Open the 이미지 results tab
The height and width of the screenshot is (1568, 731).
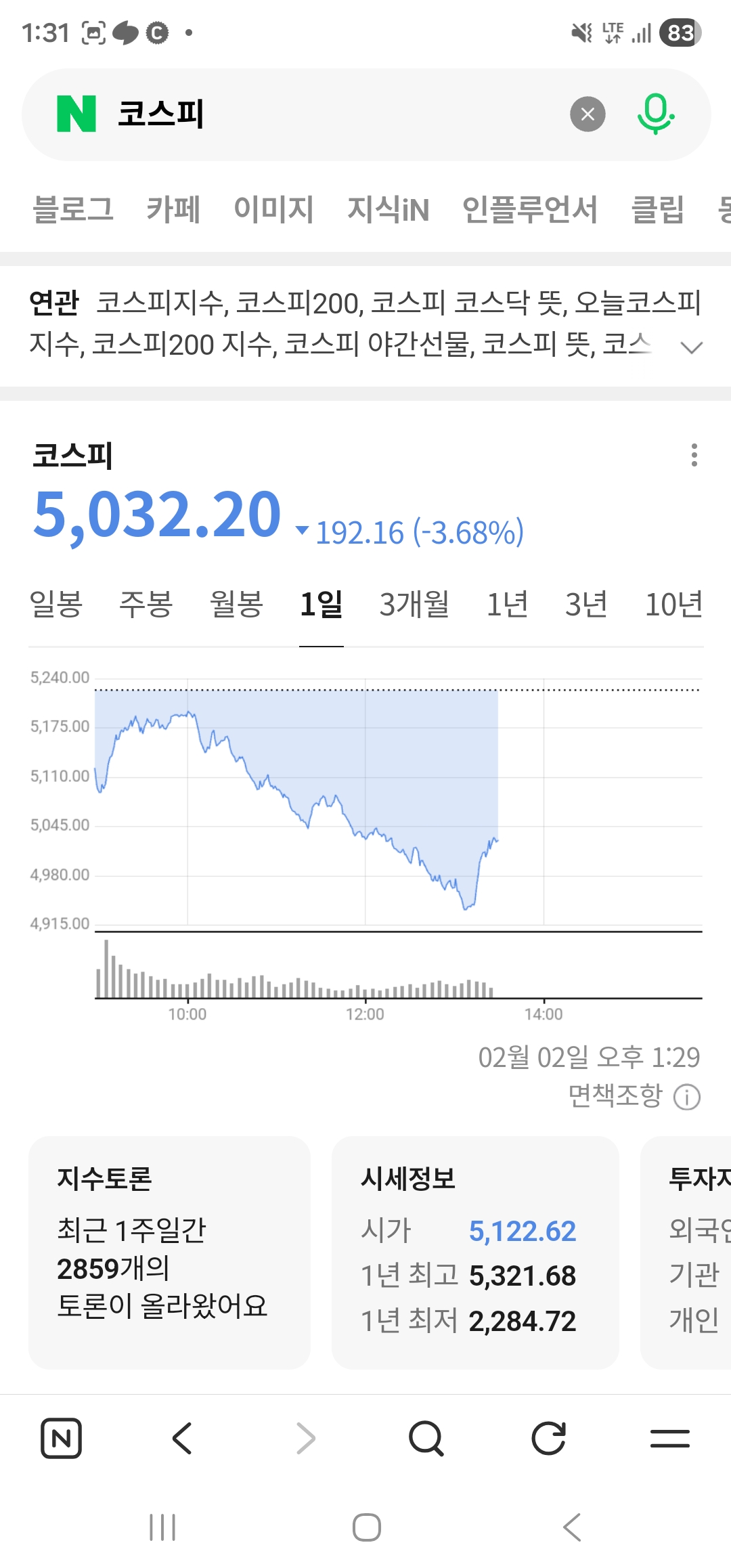coord(273,209)
